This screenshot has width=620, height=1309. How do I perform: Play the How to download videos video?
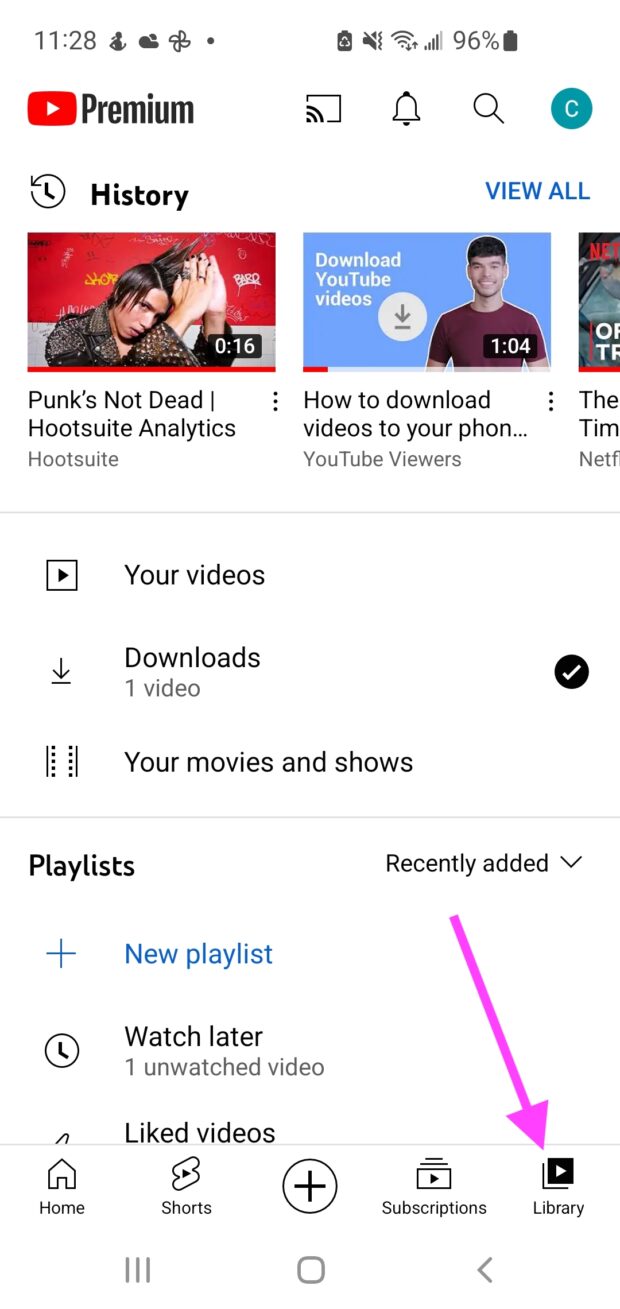tap(427, 302)
